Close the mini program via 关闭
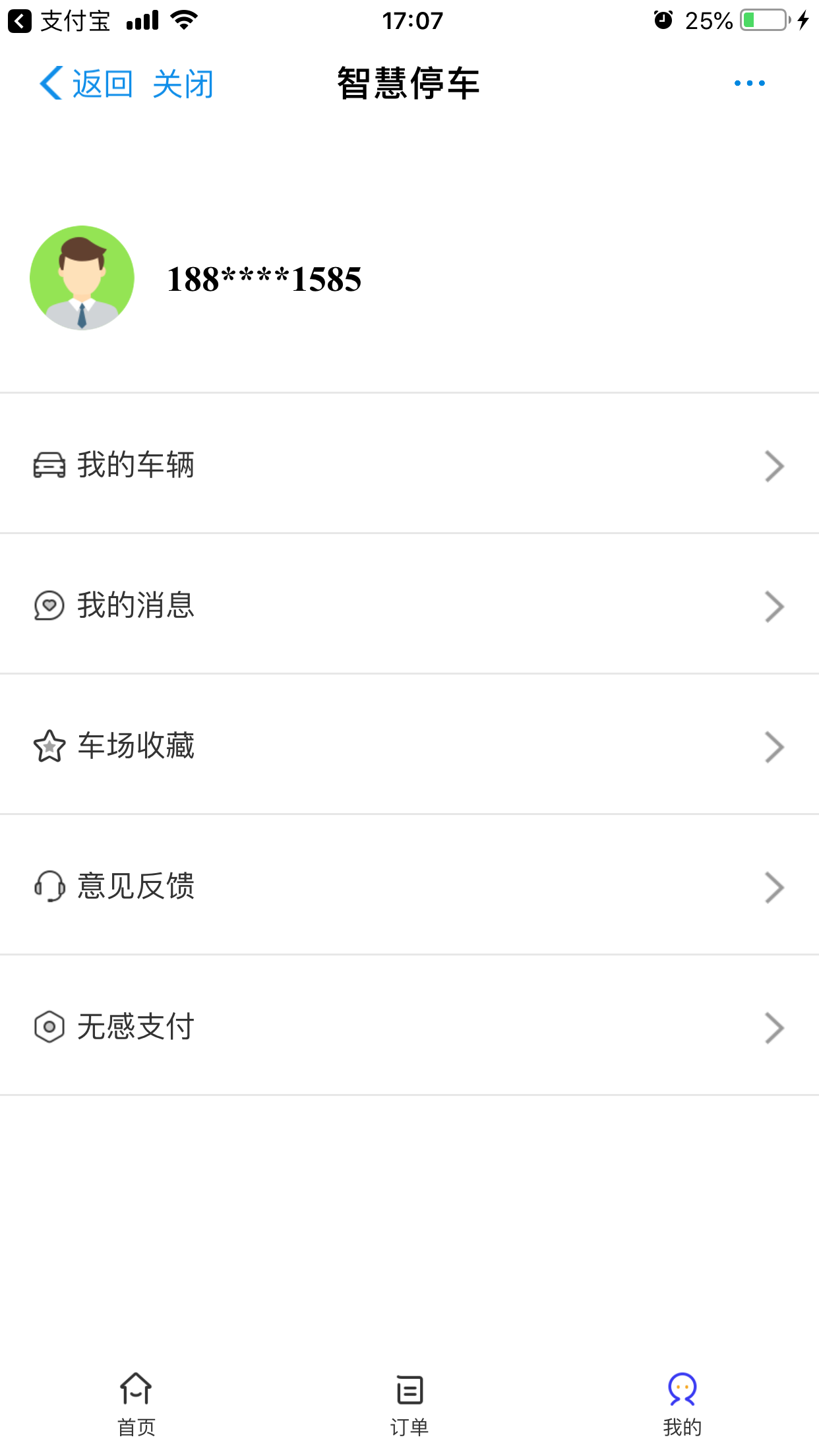Screen dimensions: 819x1456 tap(183, 84)
